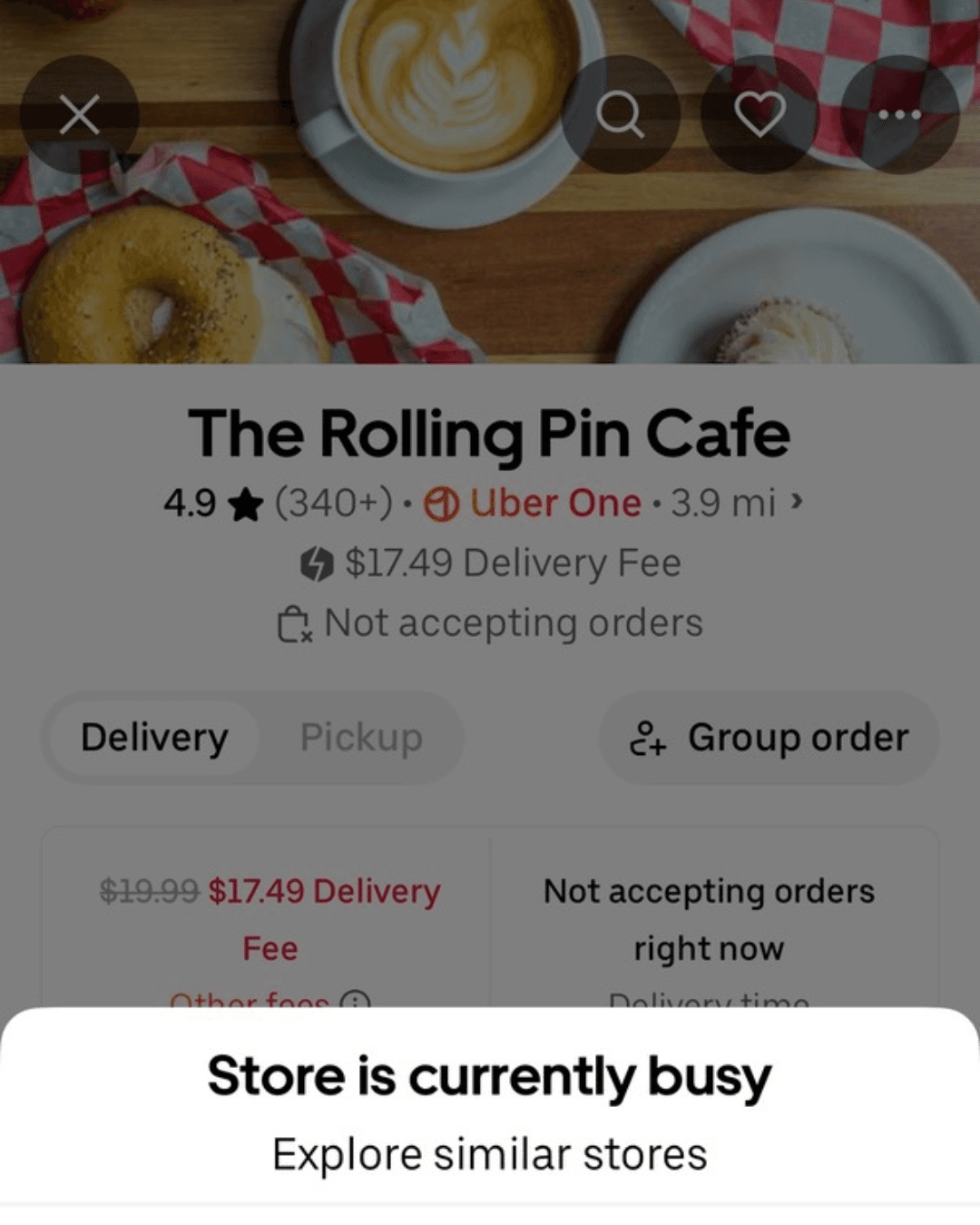
Task: Add this cafe to favorites
Action: pyautogui.click(x=759, y=115)
